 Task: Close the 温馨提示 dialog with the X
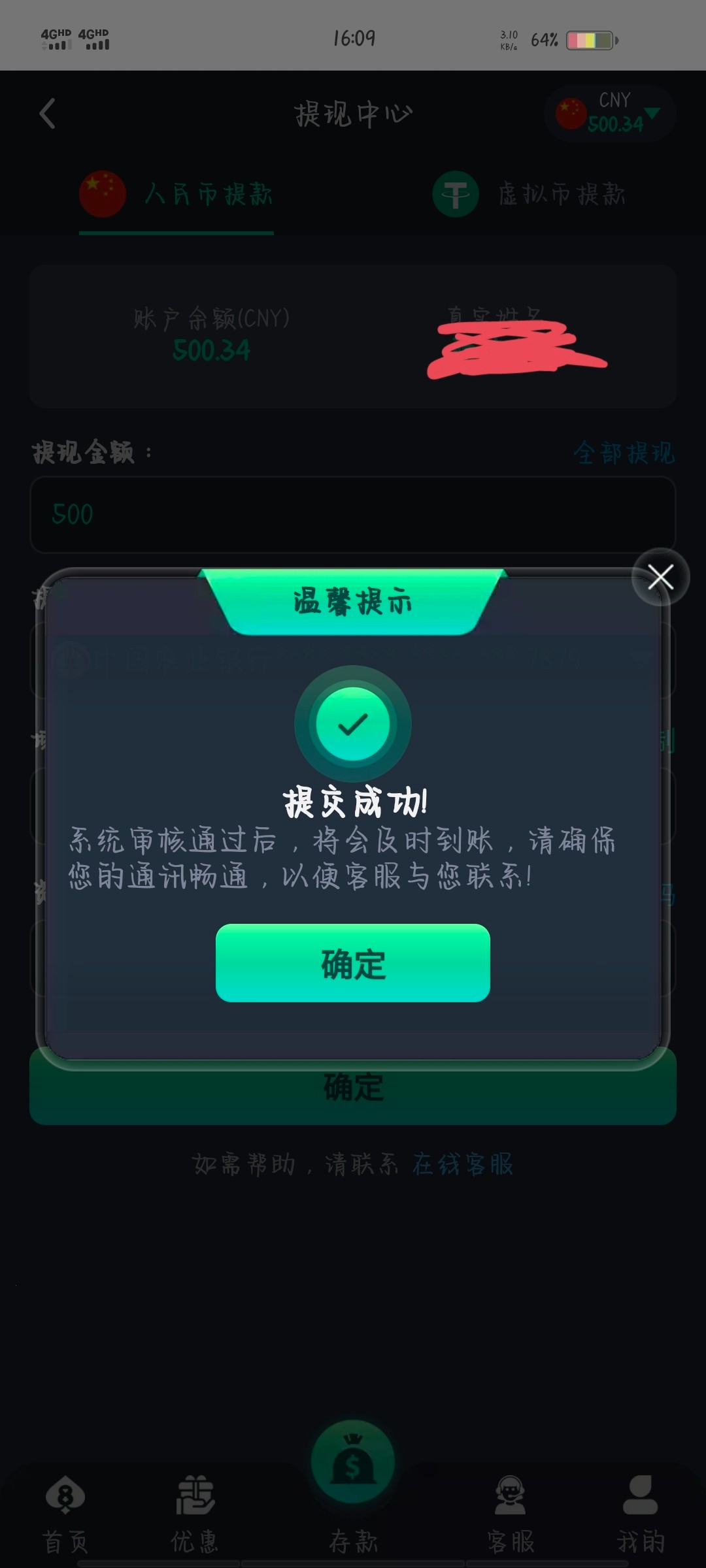point(660,578)
